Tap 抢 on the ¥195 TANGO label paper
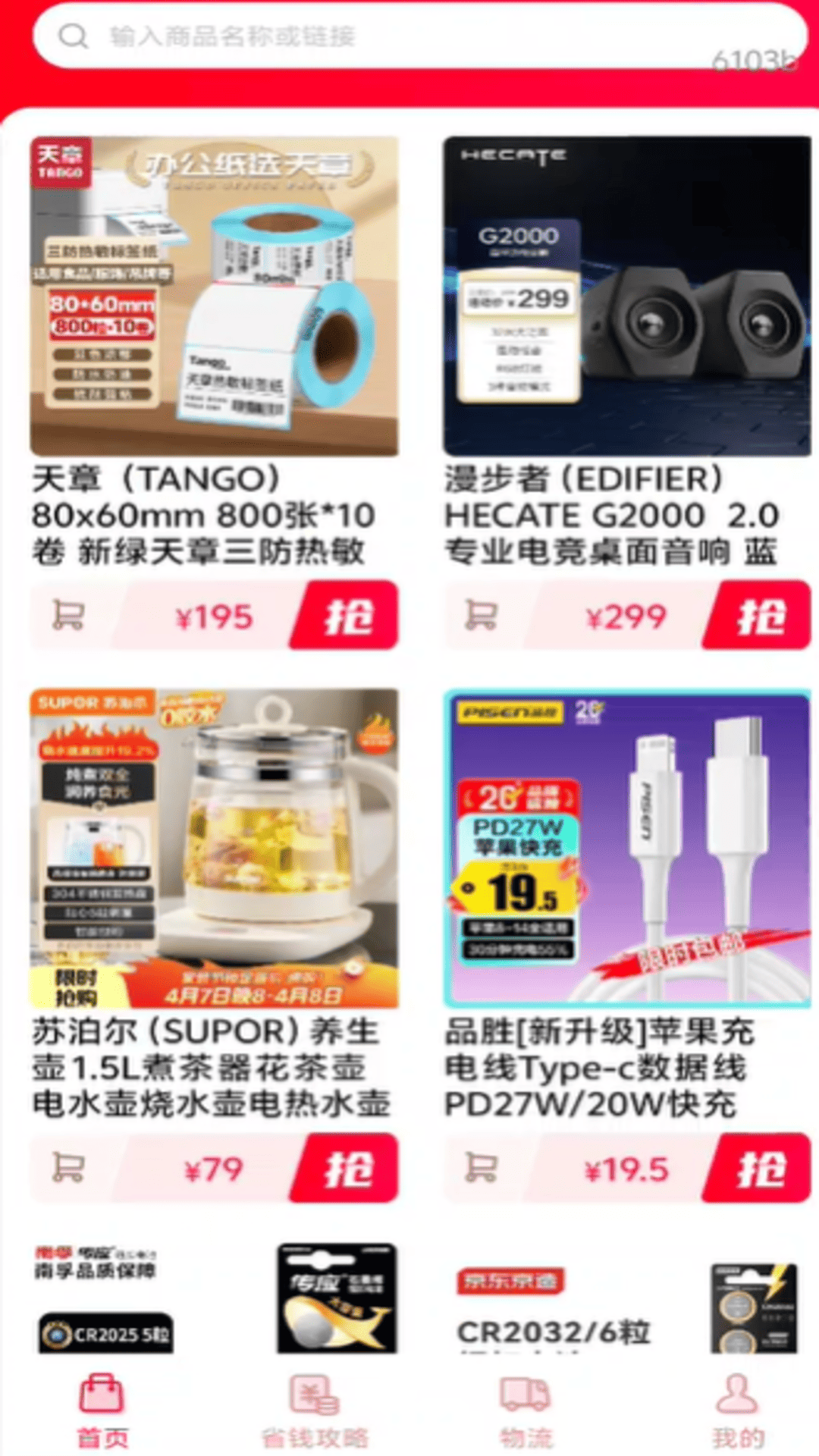The image size is (819, 1456). (x=347, y=616)
